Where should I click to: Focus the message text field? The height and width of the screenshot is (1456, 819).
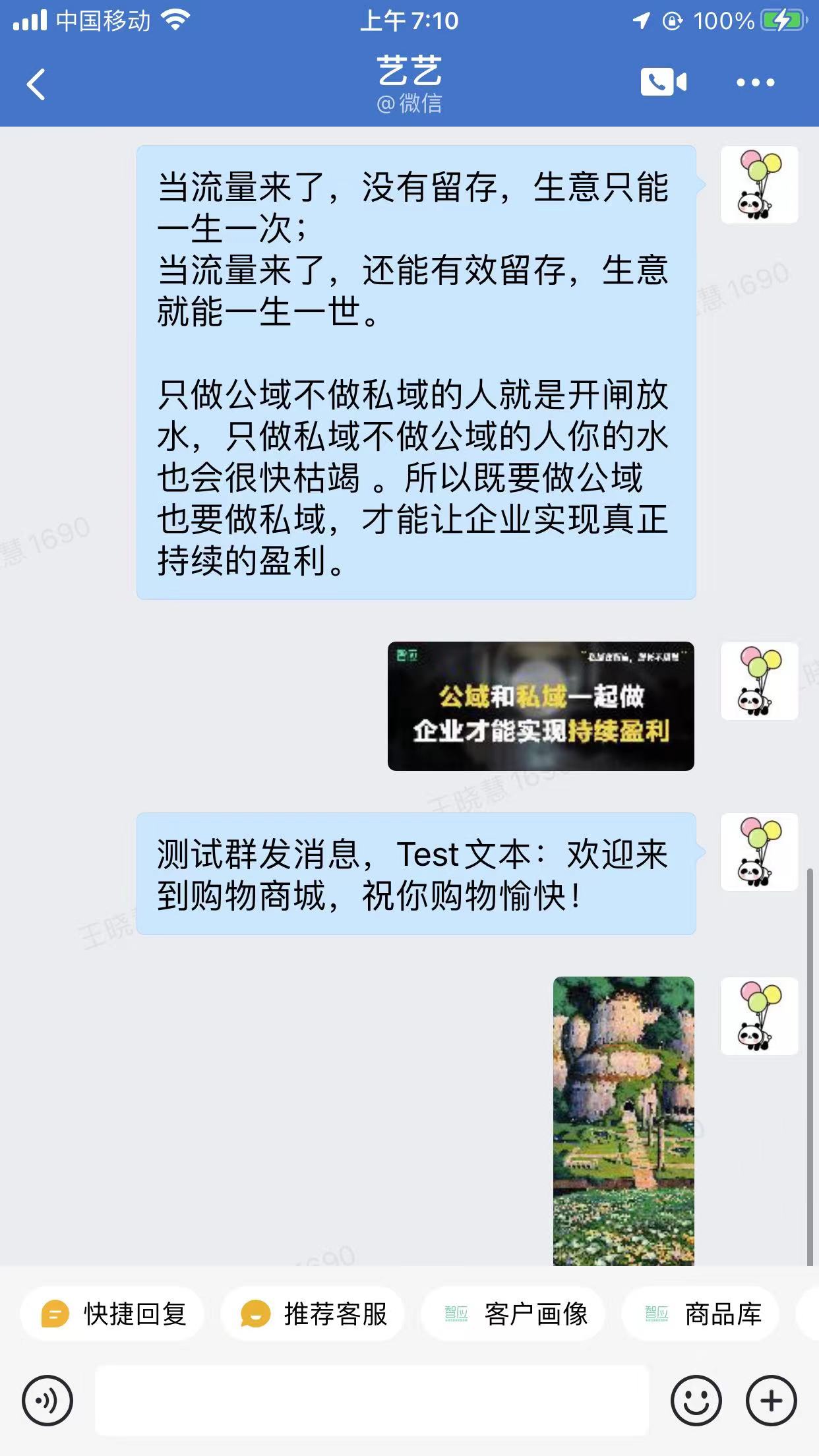372,1400
